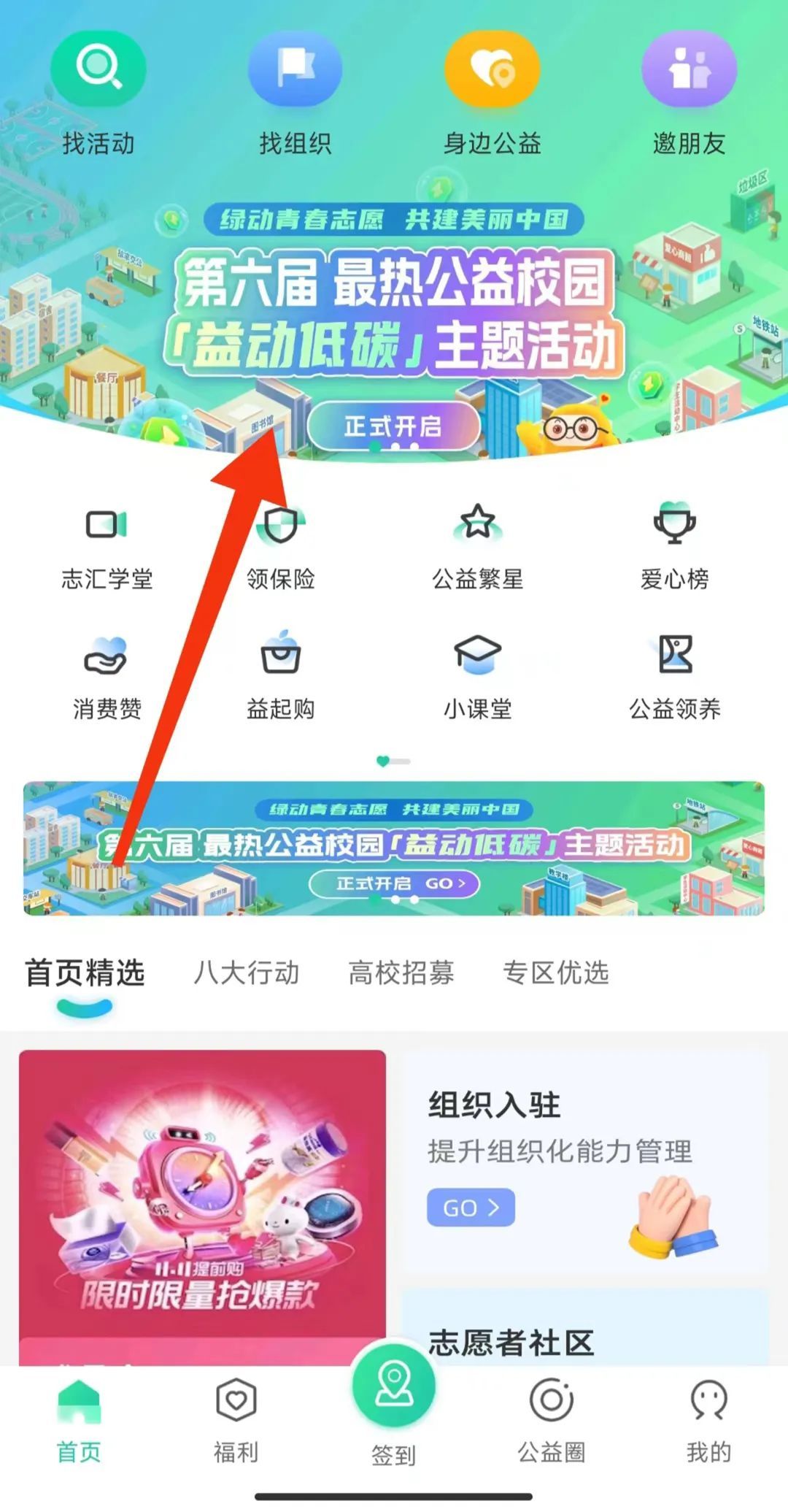788x1512 pixels.
Task: Open 找活动 to search activities
Action: (98, 93)
